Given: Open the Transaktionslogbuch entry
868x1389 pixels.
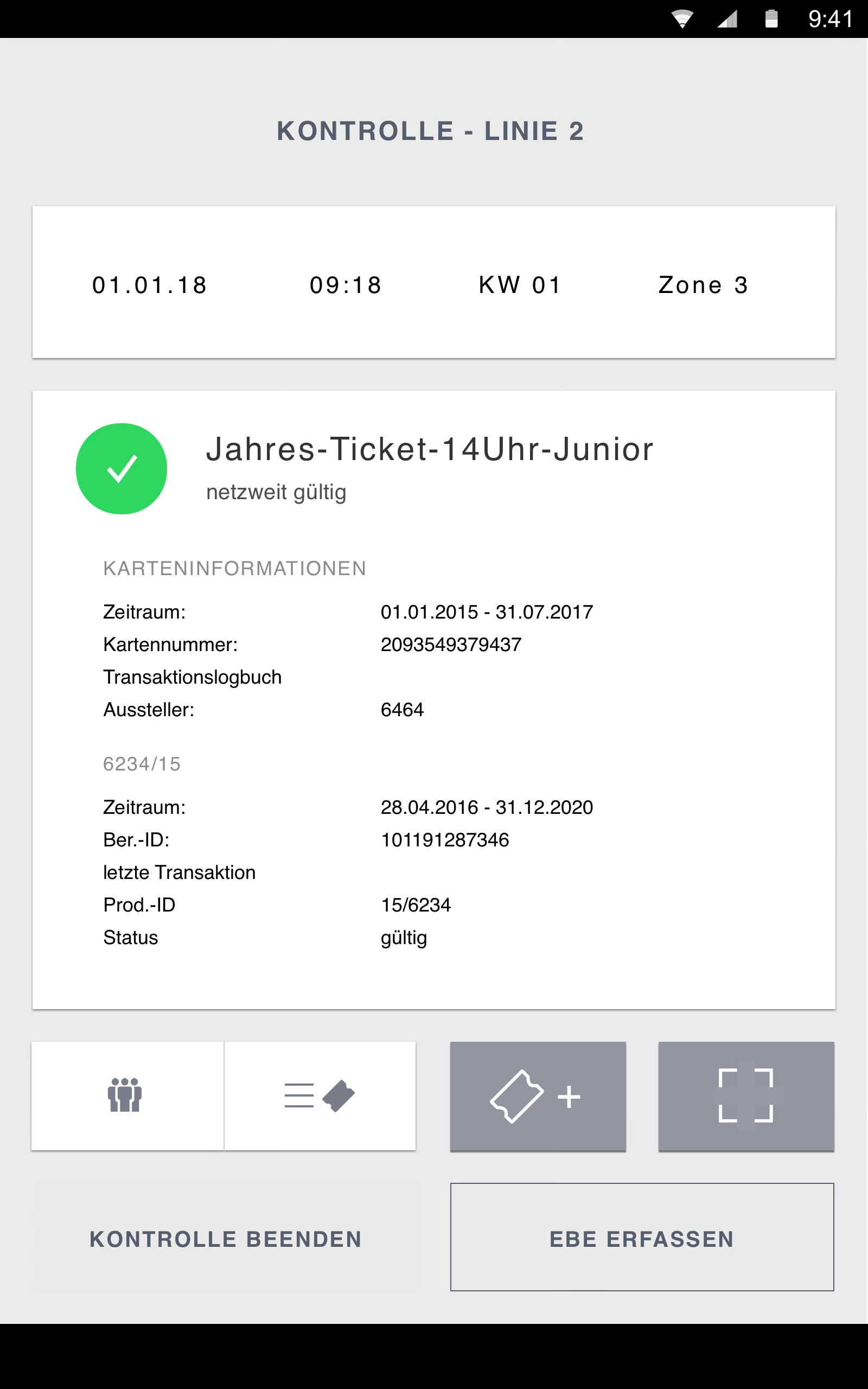Looking at the screenshot, I should (x=192, y=677).
